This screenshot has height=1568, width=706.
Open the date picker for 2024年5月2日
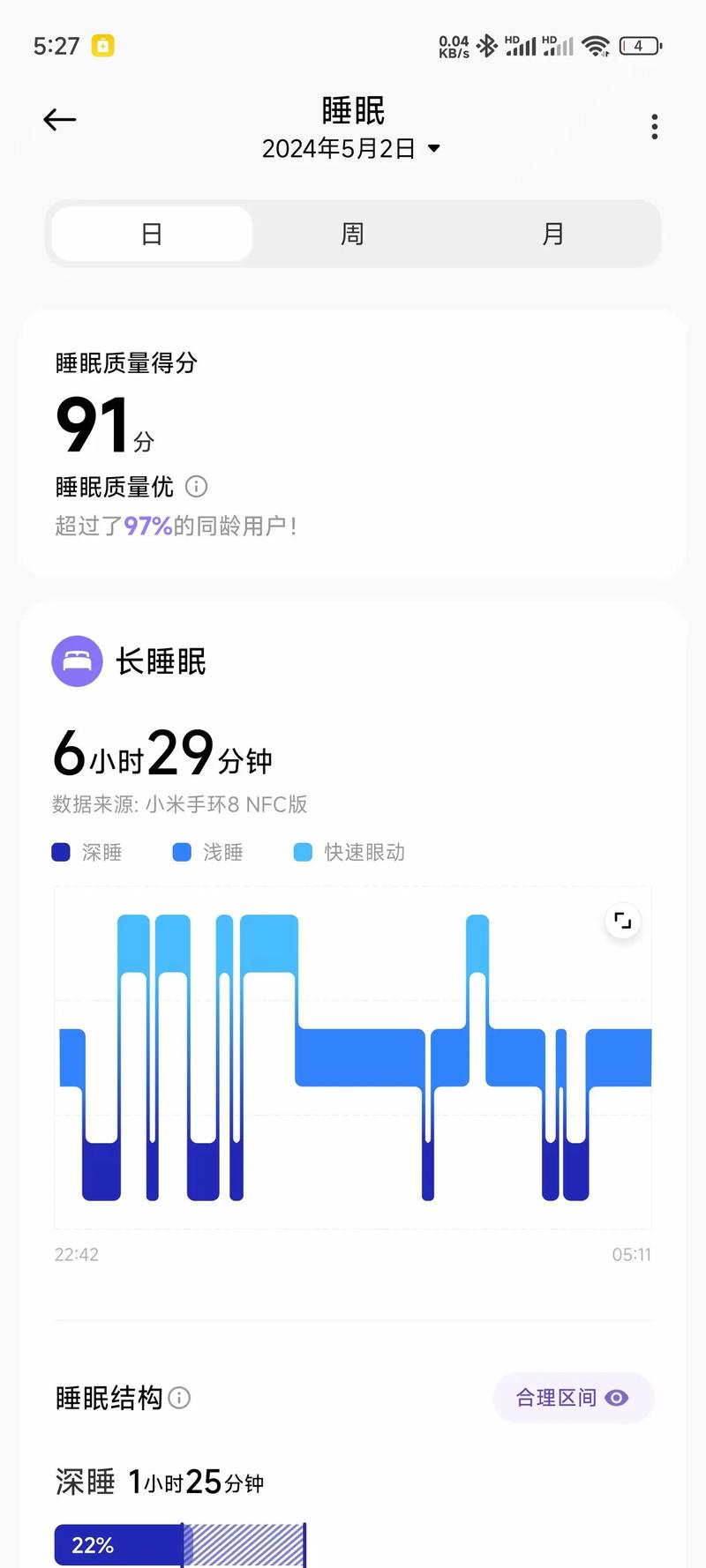point(351,148)
